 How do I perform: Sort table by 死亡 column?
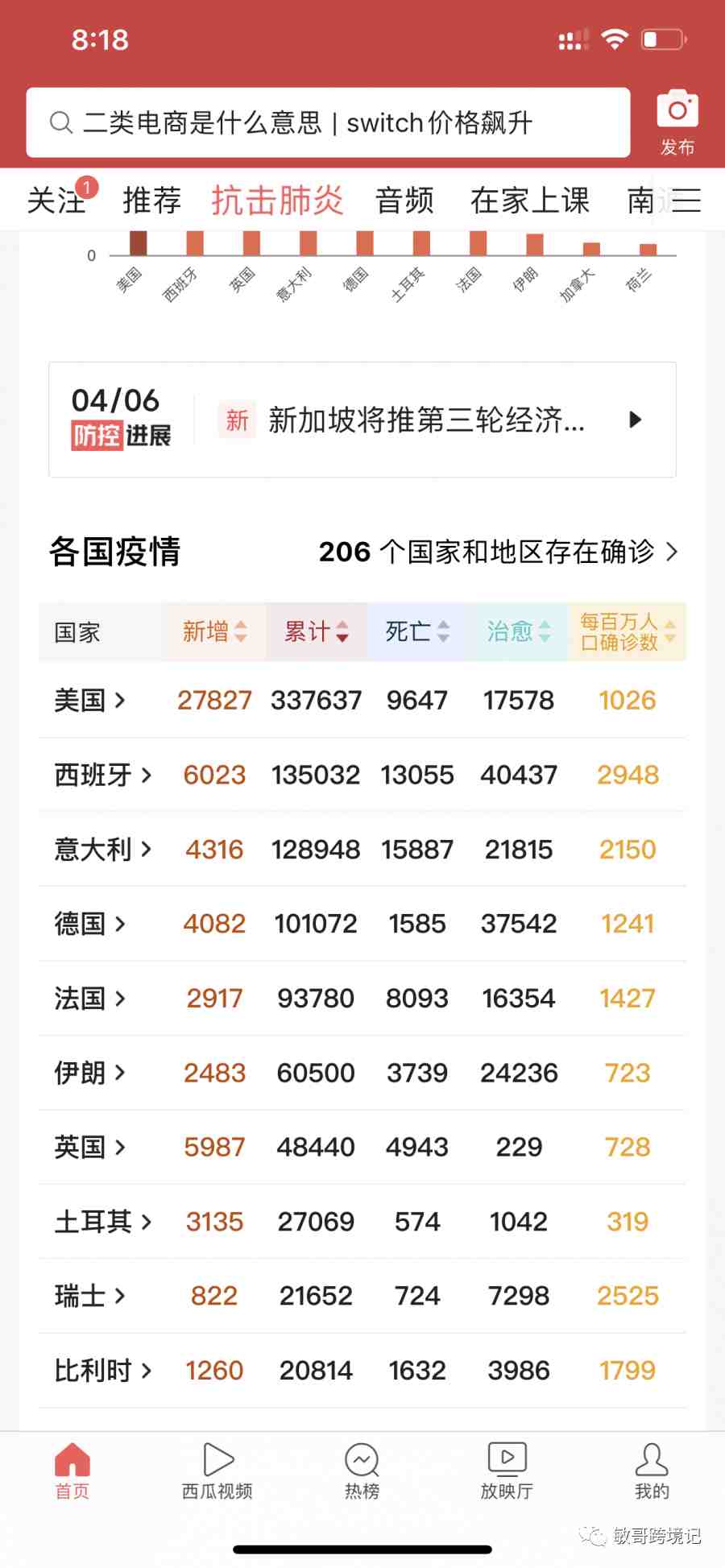(417, 631)
